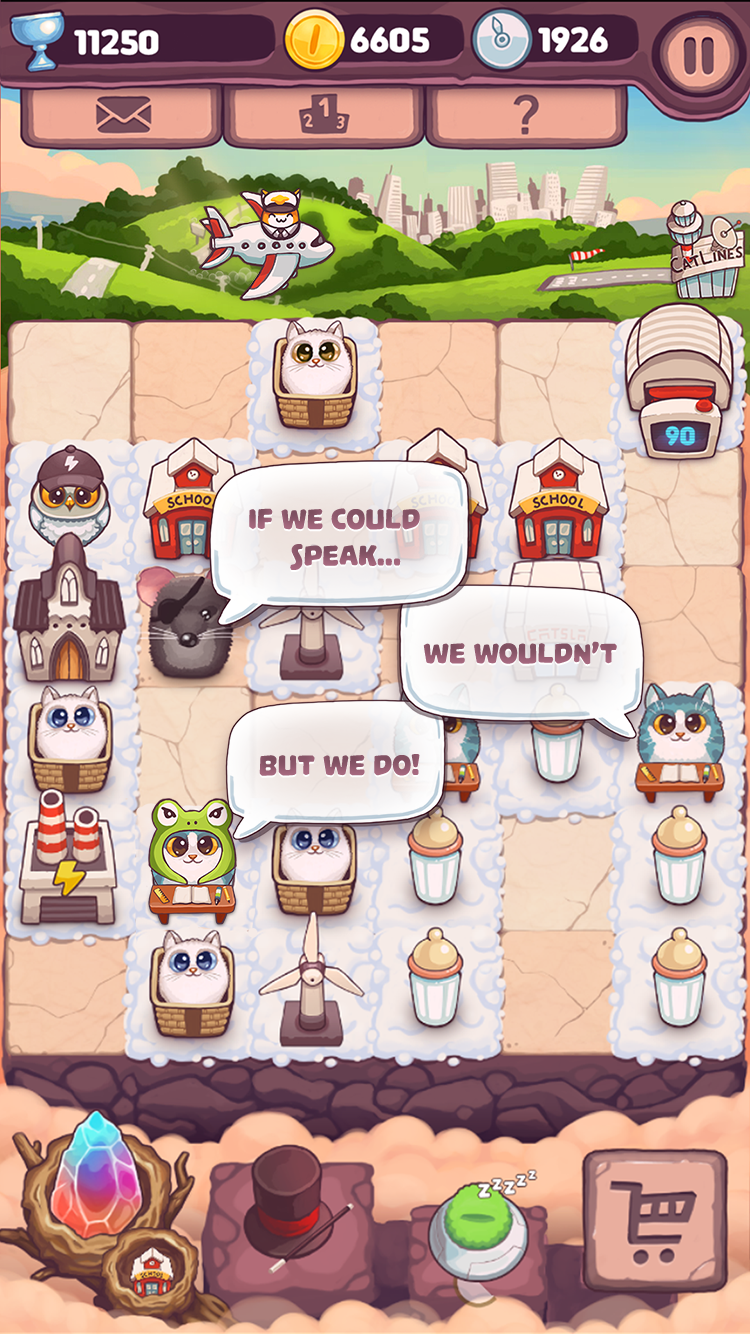Open the mail inbox
The image size is (750, 1334).
coord(123,116)
